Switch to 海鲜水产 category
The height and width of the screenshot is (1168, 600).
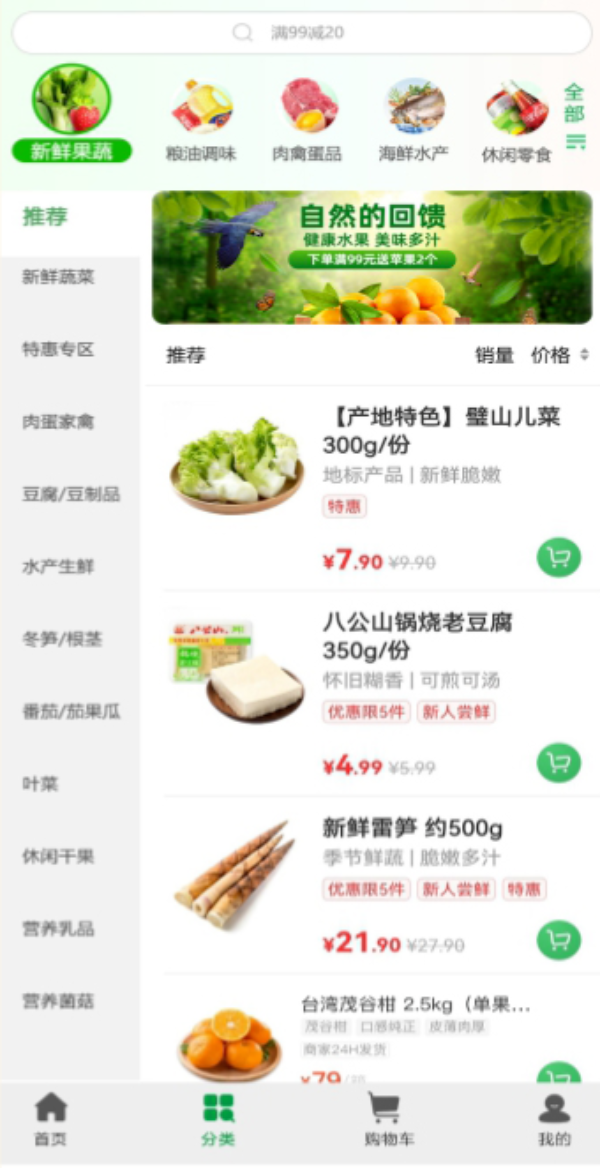(414, 122)
